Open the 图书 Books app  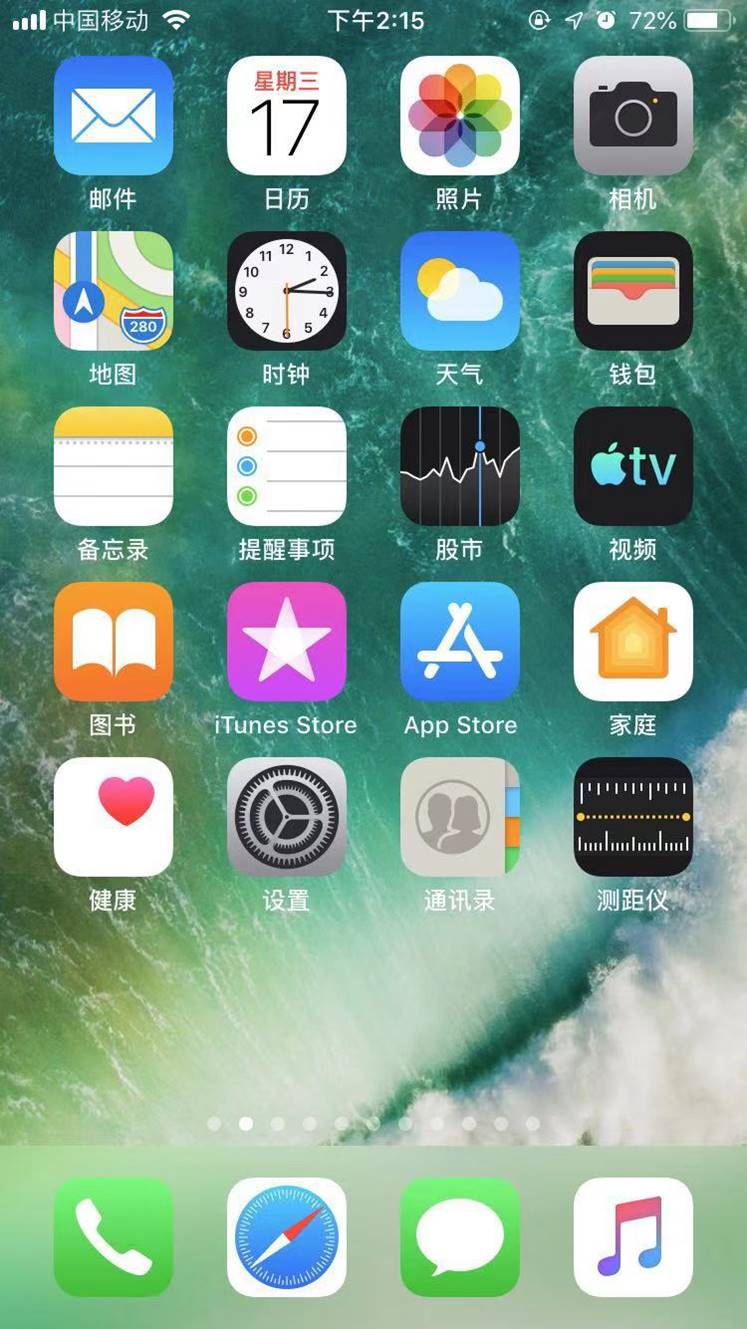(113, 641)
